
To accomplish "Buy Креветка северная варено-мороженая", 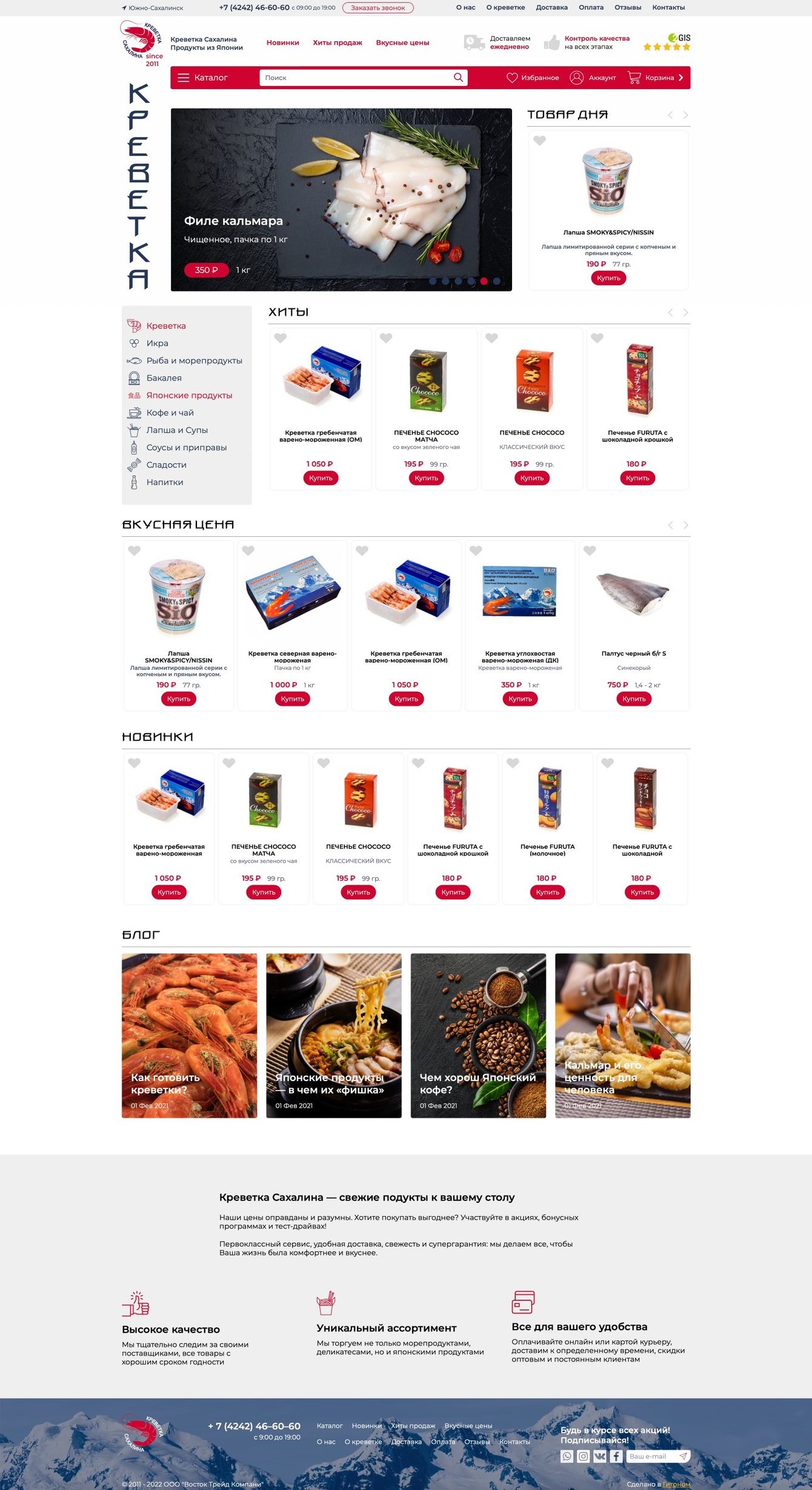I will (x=292, y=699).
